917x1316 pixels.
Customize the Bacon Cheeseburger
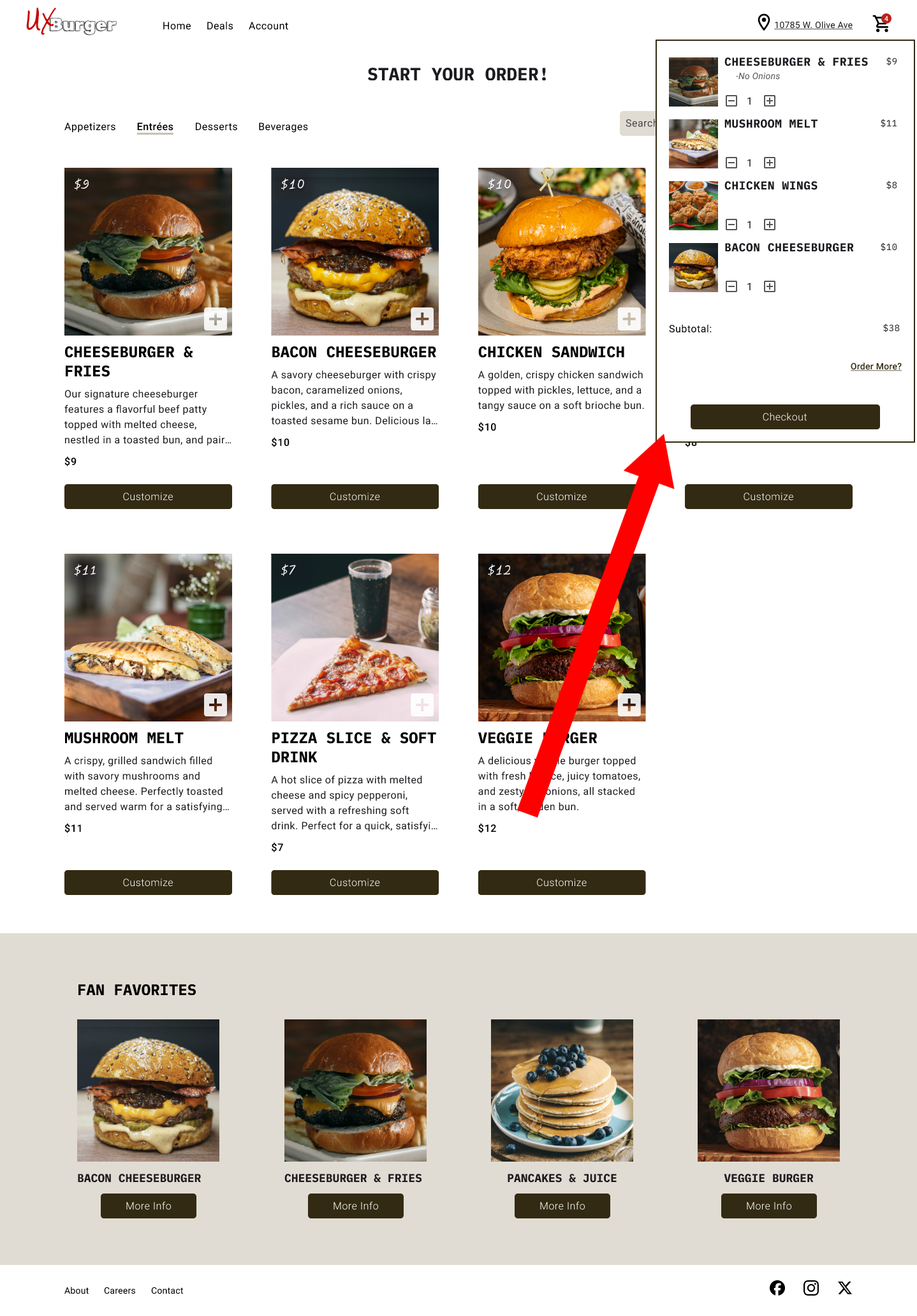coord(355,497)
